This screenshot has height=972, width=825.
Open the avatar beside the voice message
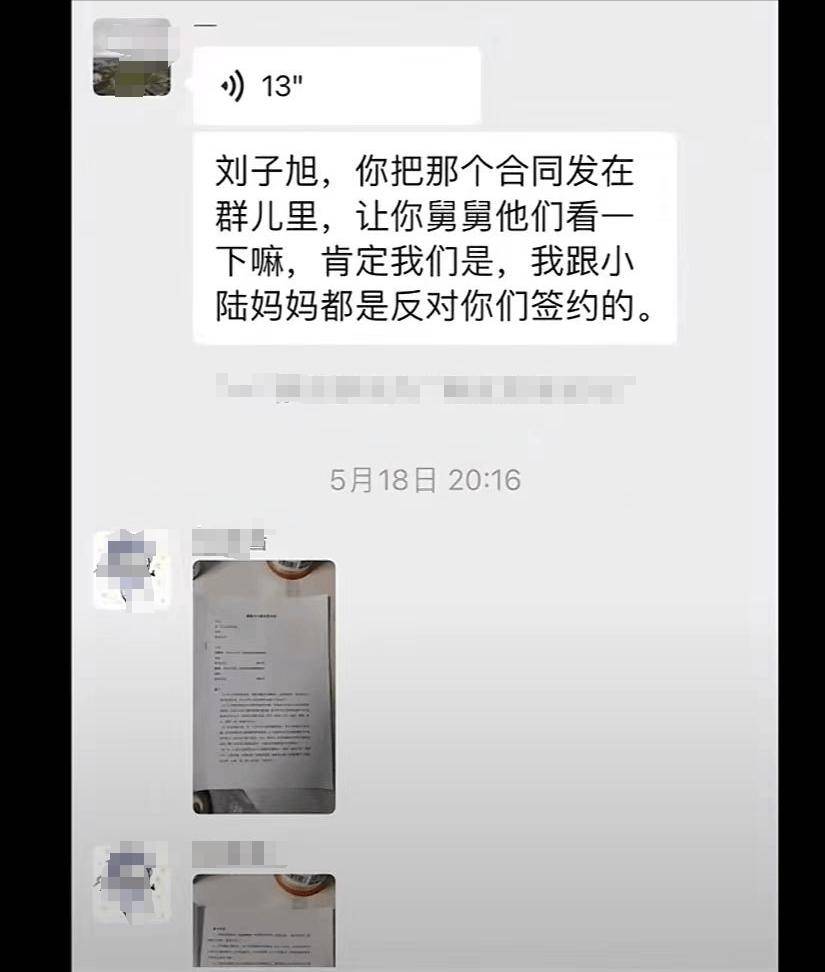132,57
